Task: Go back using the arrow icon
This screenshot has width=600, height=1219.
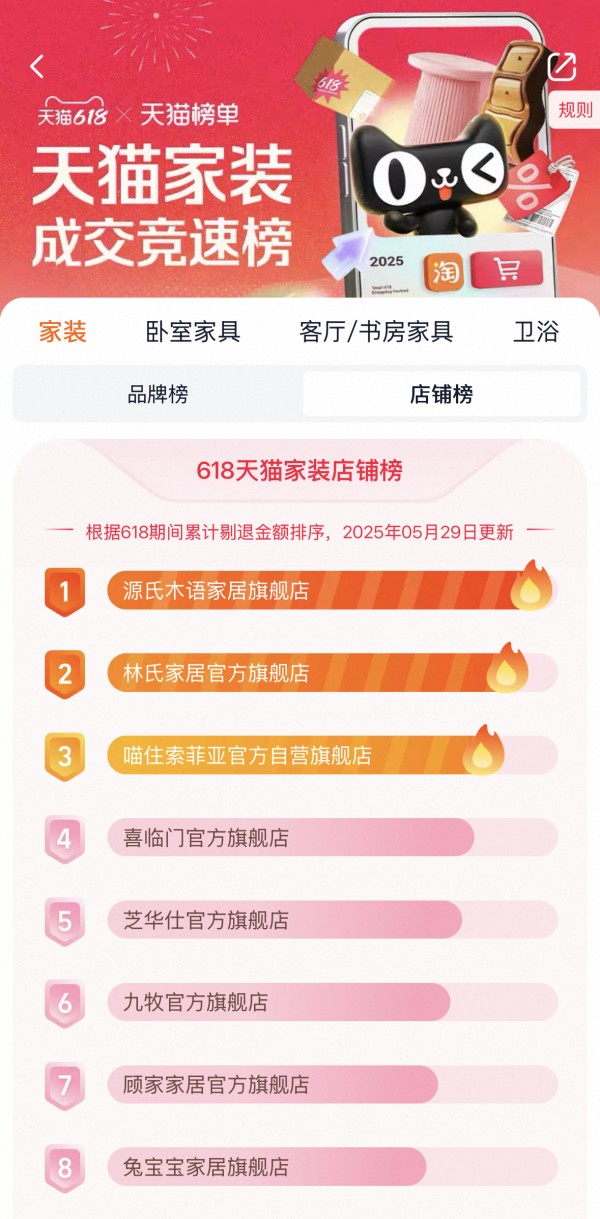Action: [37, 67]
